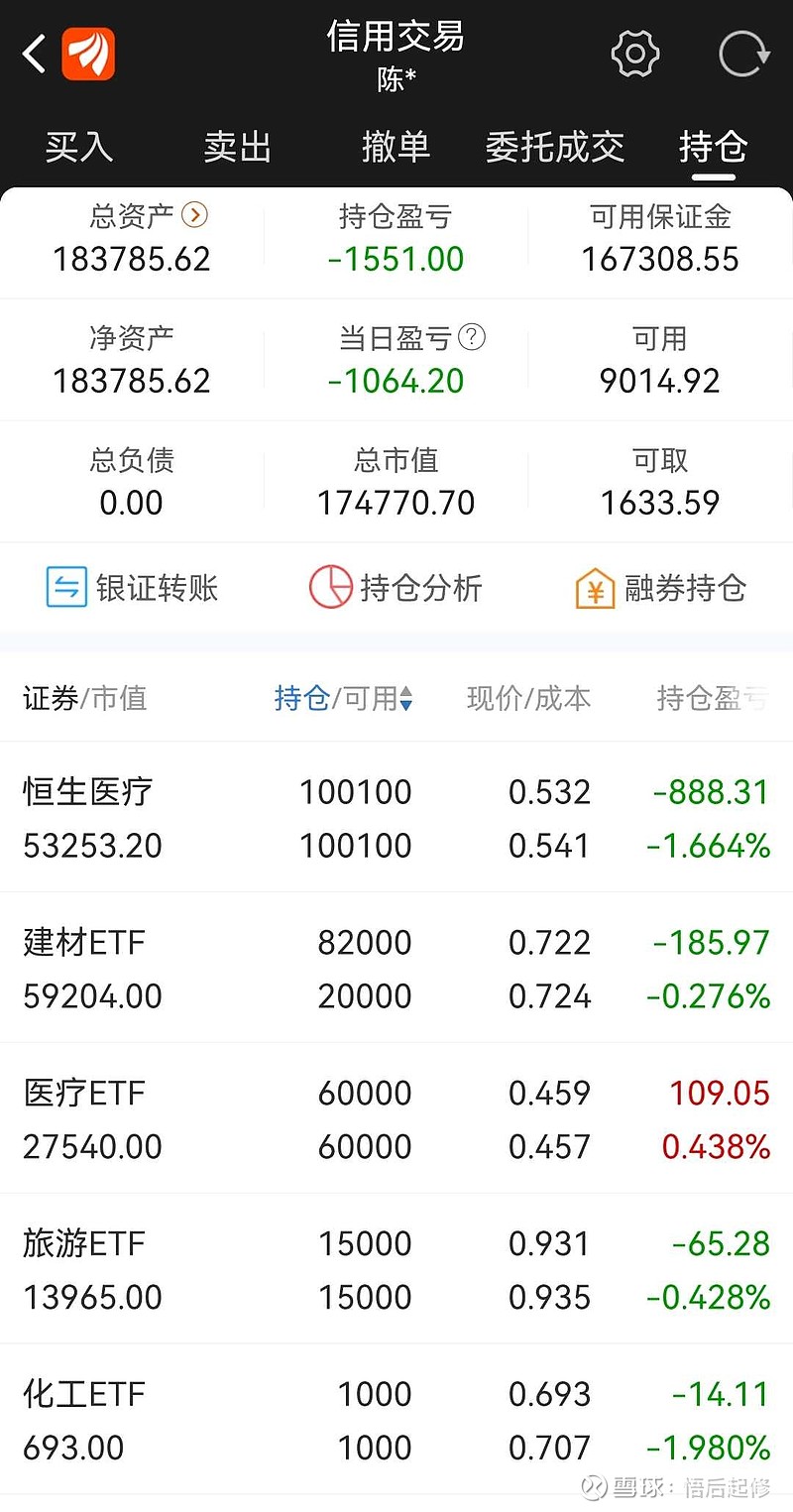Select the 恒生医疗 holding row
793x1512 pixels.
coord(396,818)
